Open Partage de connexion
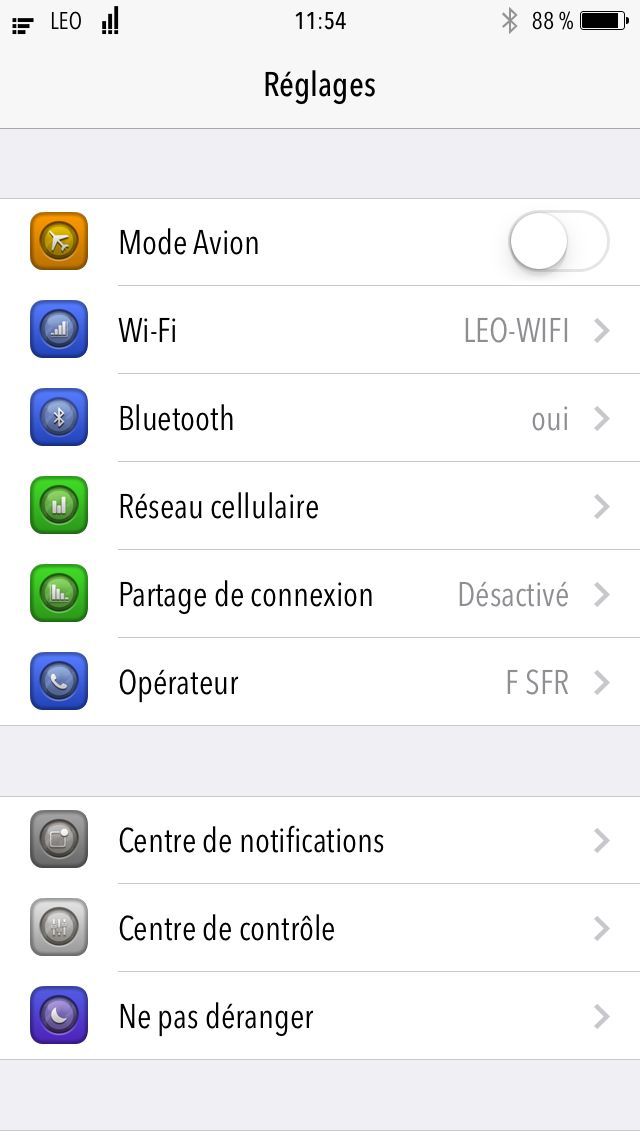Viewport: 640px width, 1136px height. click(x=320, y=594)
